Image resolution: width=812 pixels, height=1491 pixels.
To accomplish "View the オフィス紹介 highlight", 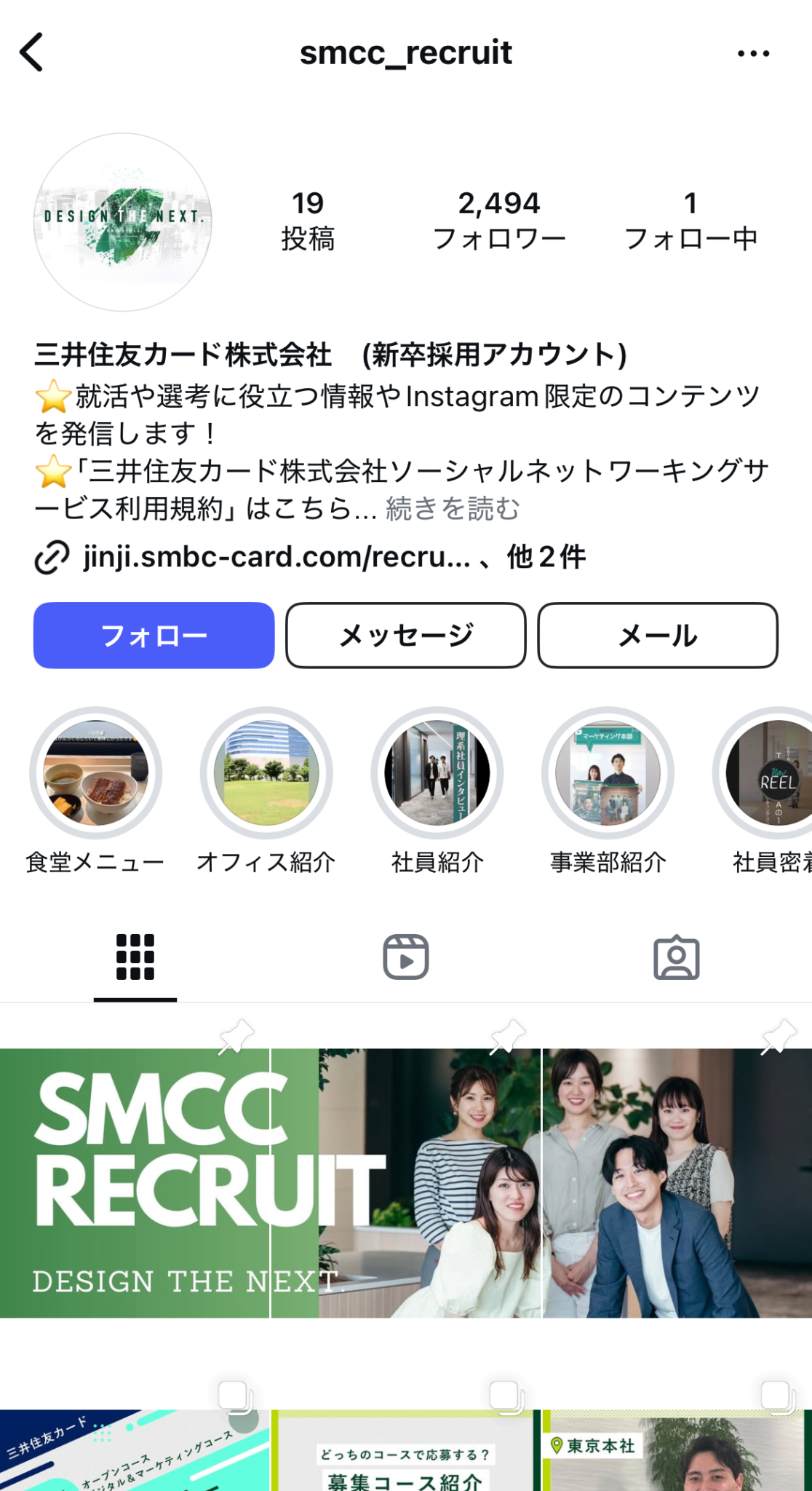I will tap(266, 773).
